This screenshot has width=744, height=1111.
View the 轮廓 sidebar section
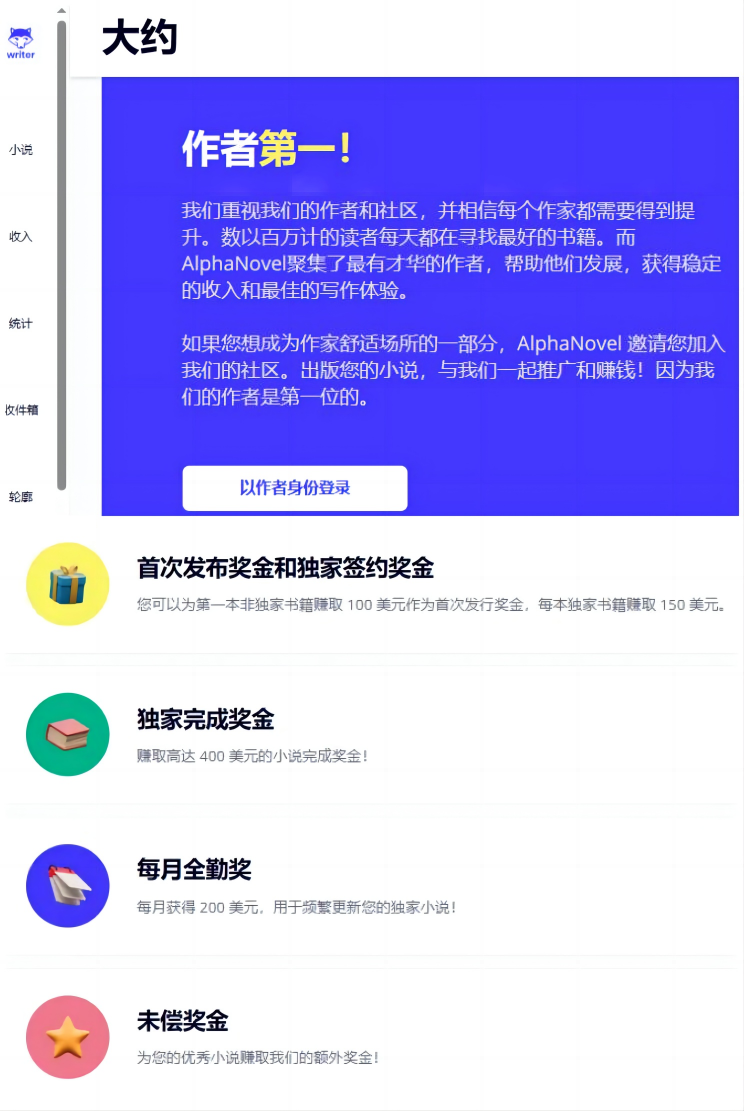coord(21,497)
